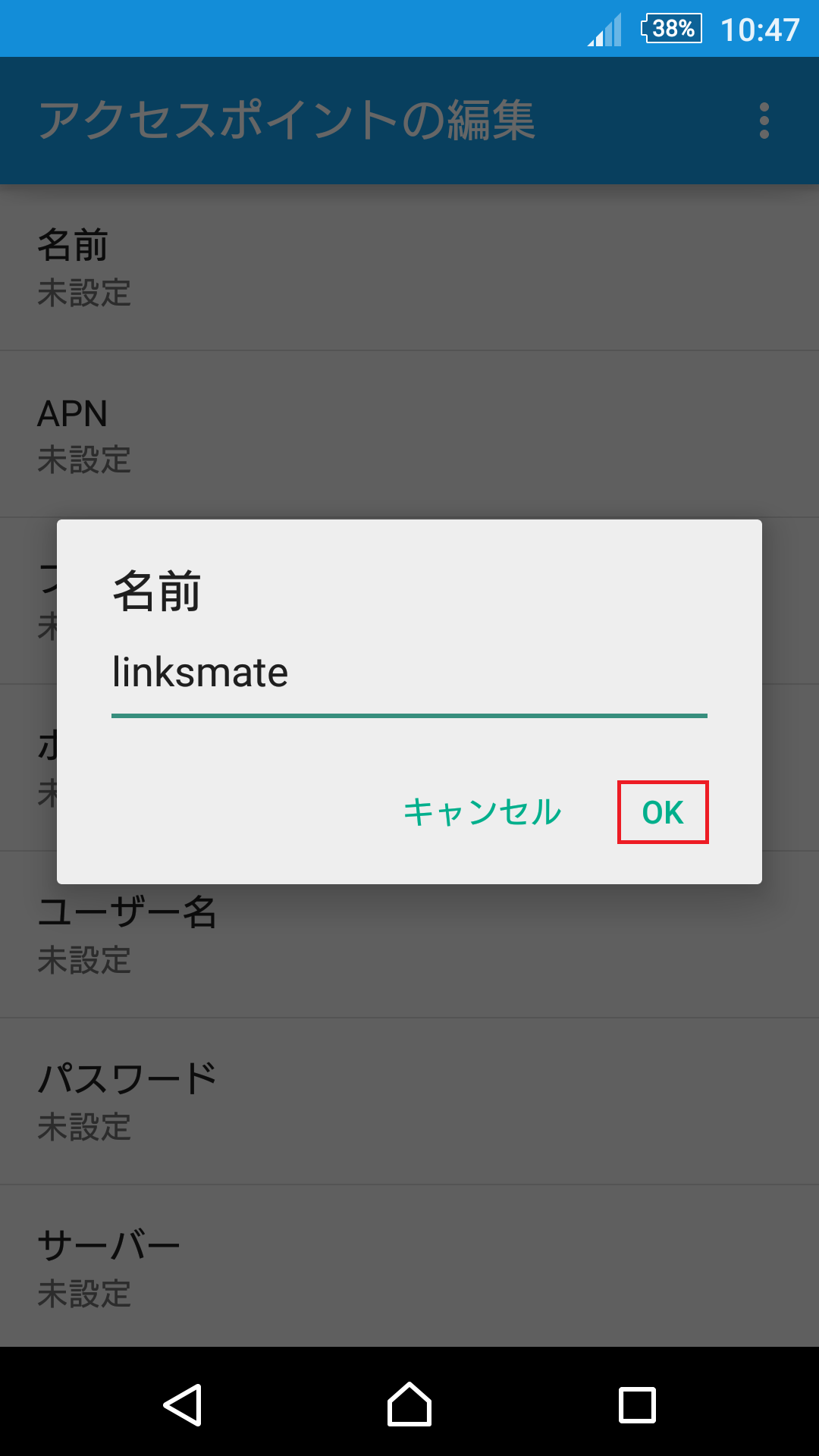This screenshot has height=1456, width=819.
Task: Tap the green underline of the input
Action: [409, 714]
